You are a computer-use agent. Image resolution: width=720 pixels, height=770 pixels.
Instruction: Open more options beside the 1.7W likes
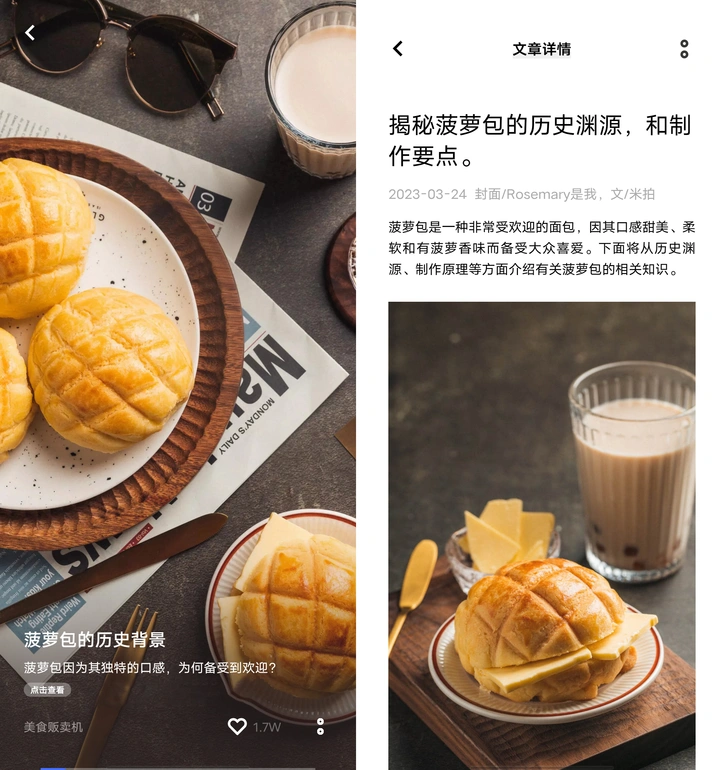click(x=320, y=727)
